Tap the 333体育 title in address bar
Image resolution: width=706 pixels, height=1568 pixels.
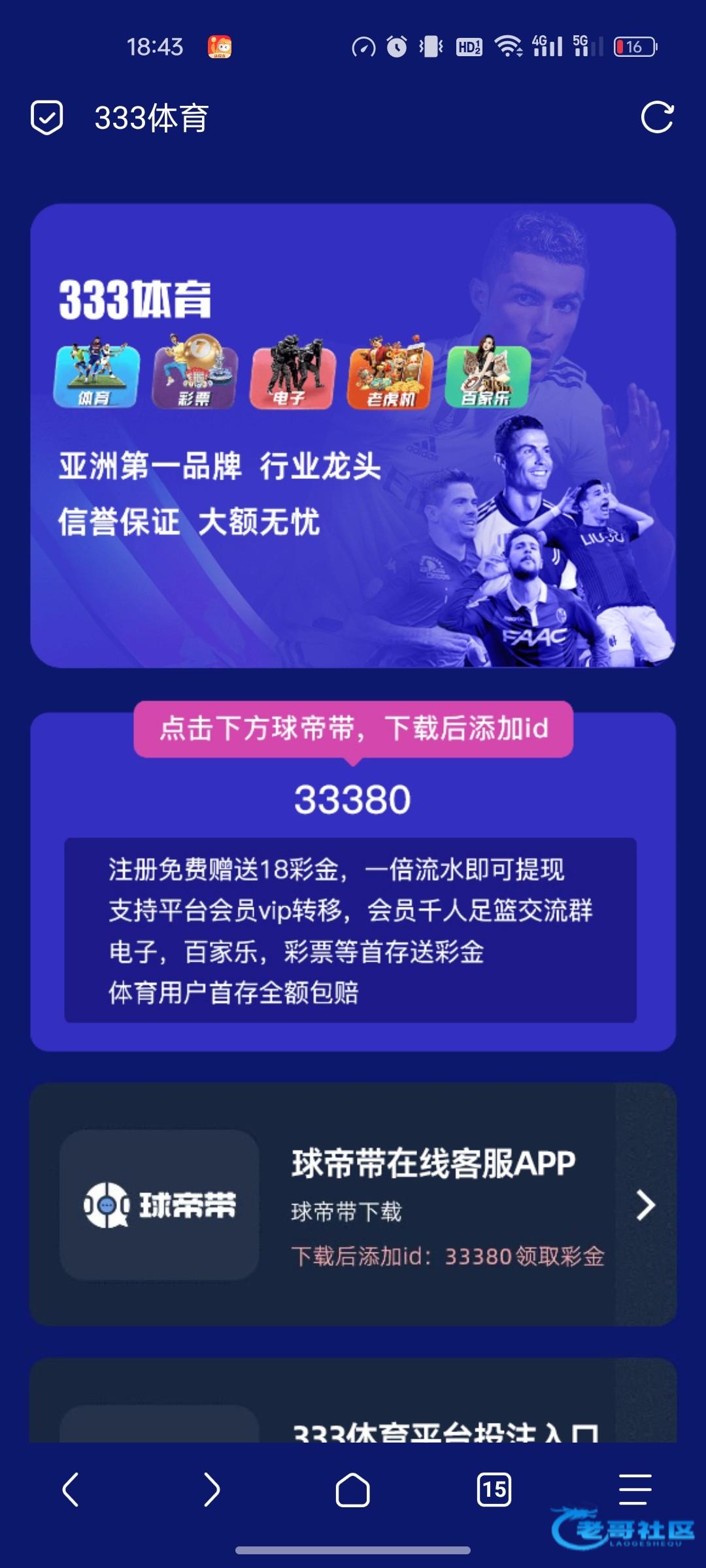coord(152,118)
